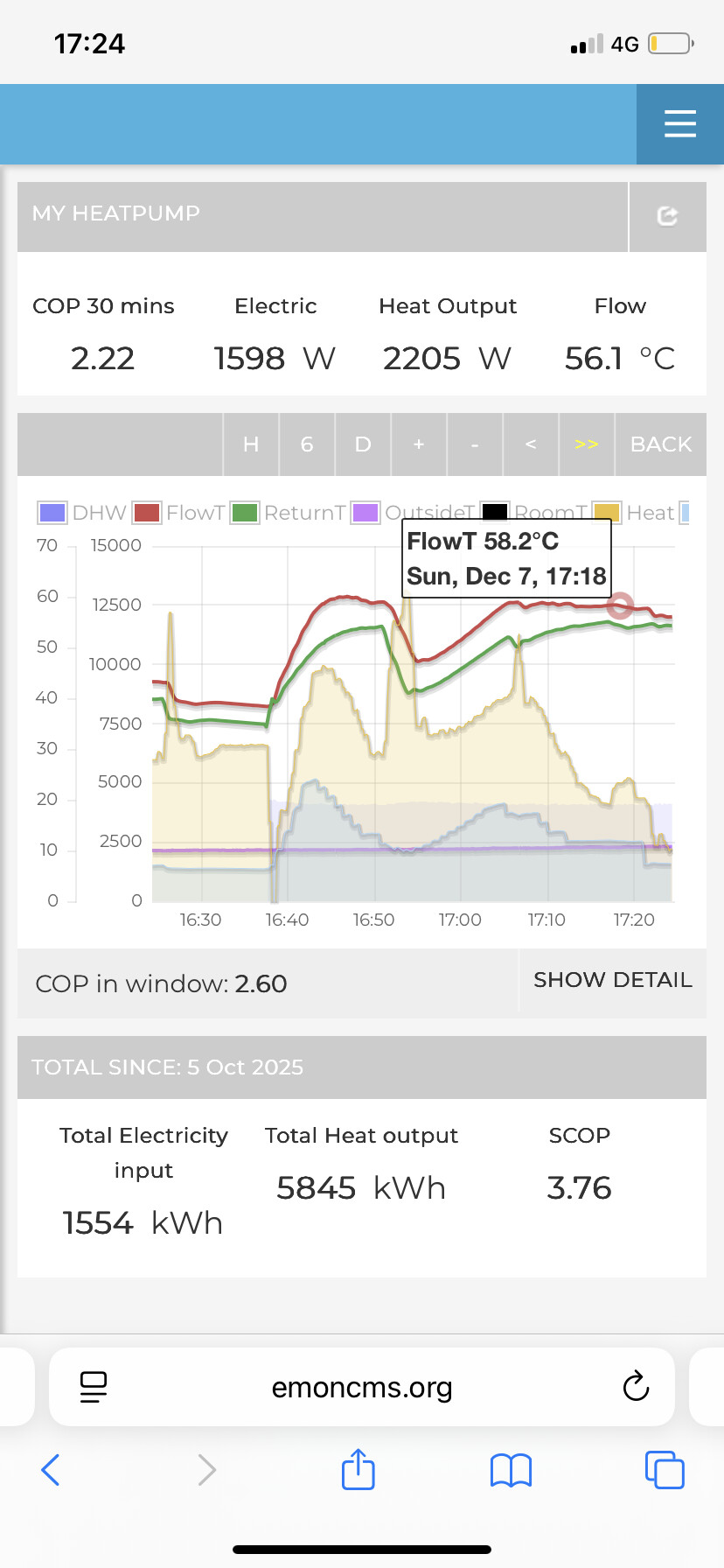Image resolution: width=724 pixels, height=1568 pixels.
Task: Open Safari bookmarks
Action: [x=512, y=1470]
